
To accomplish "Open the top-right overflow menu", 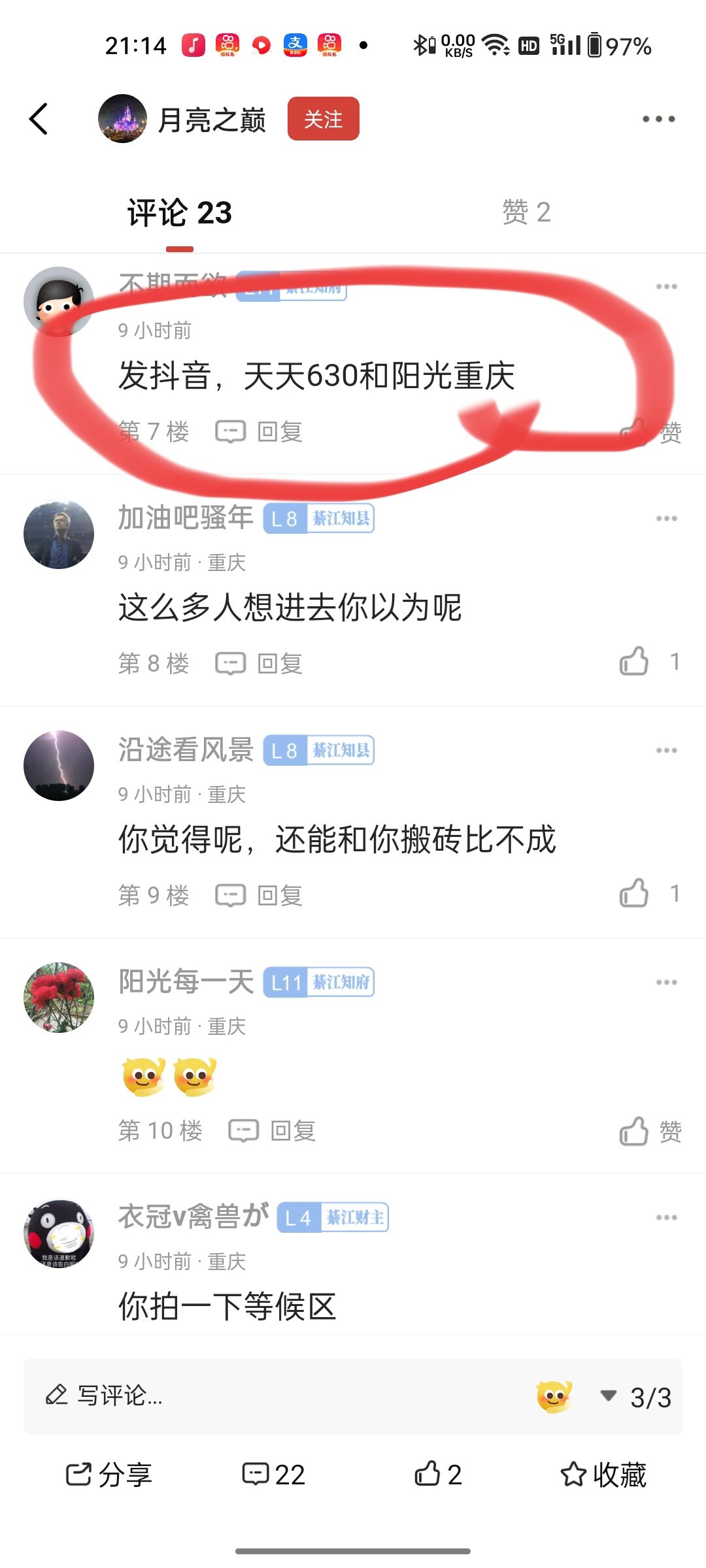I will (x=658, y=119).
